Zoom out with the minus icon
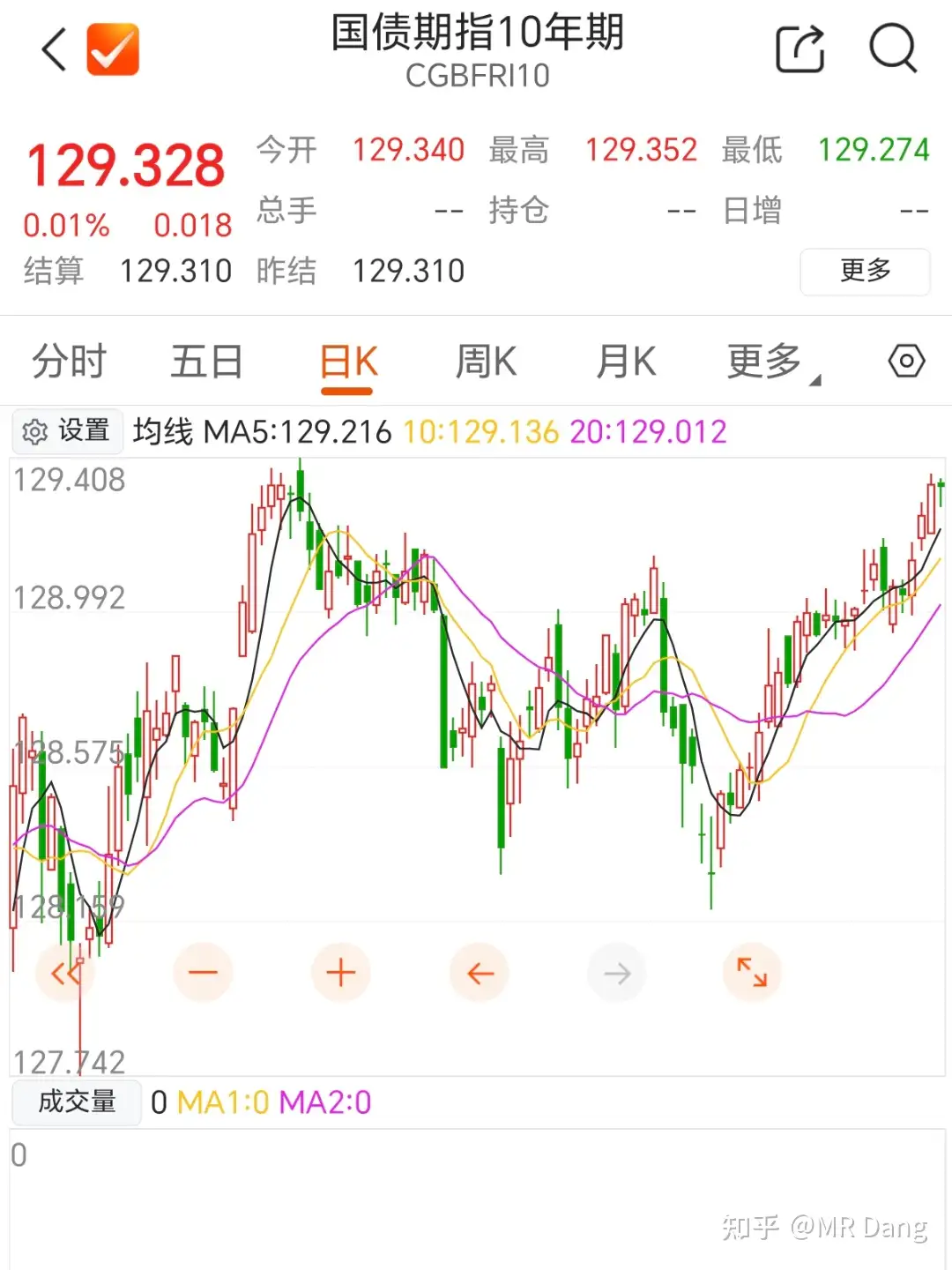The image size is (952, 1270). coord(204,972)
